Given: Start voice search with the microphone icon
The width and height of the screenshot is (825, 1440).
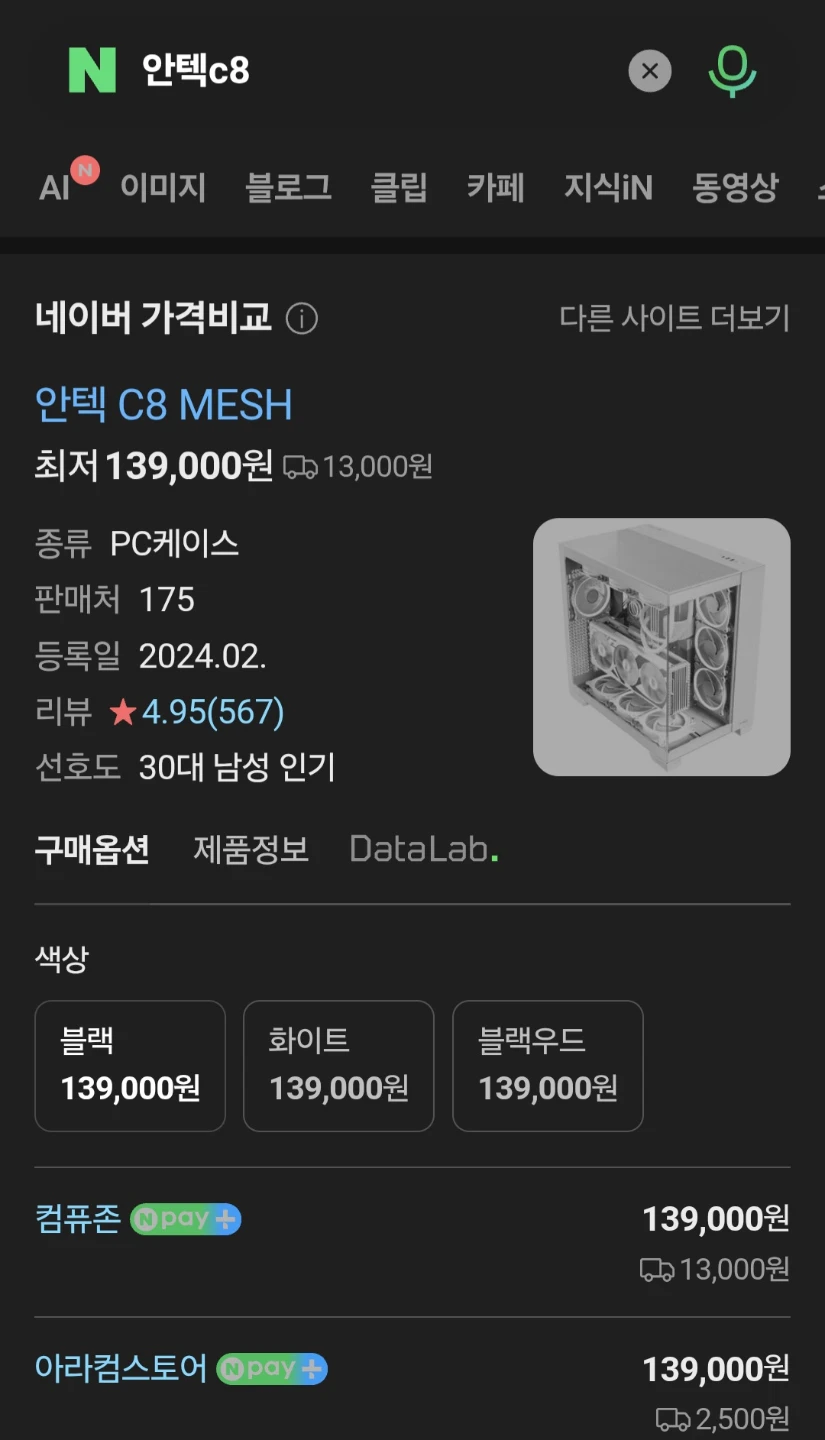Looking at the screenshot, I should click(x=732, y=71).
